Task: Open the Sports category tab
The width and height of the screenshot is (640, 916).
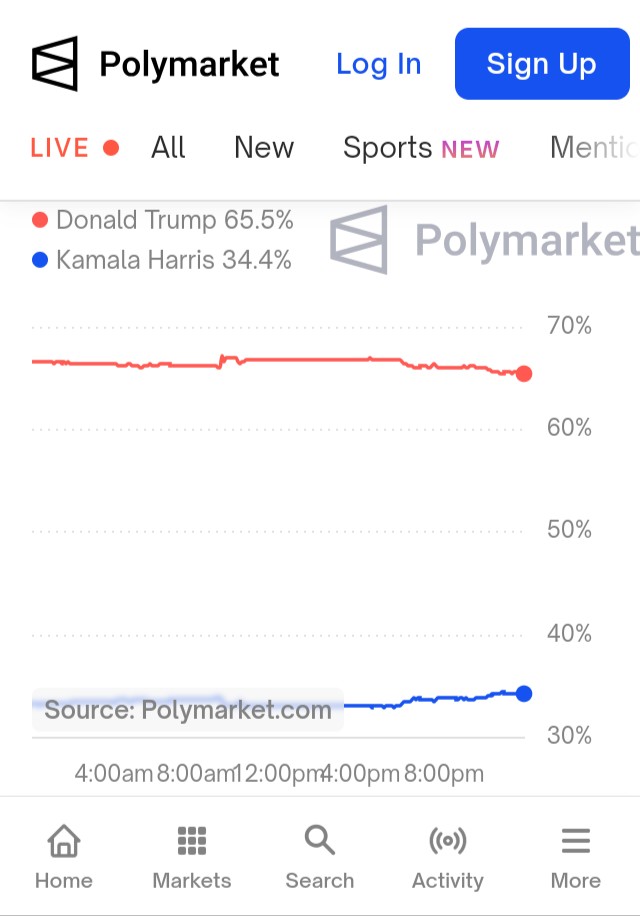Action: pos(420,148)
